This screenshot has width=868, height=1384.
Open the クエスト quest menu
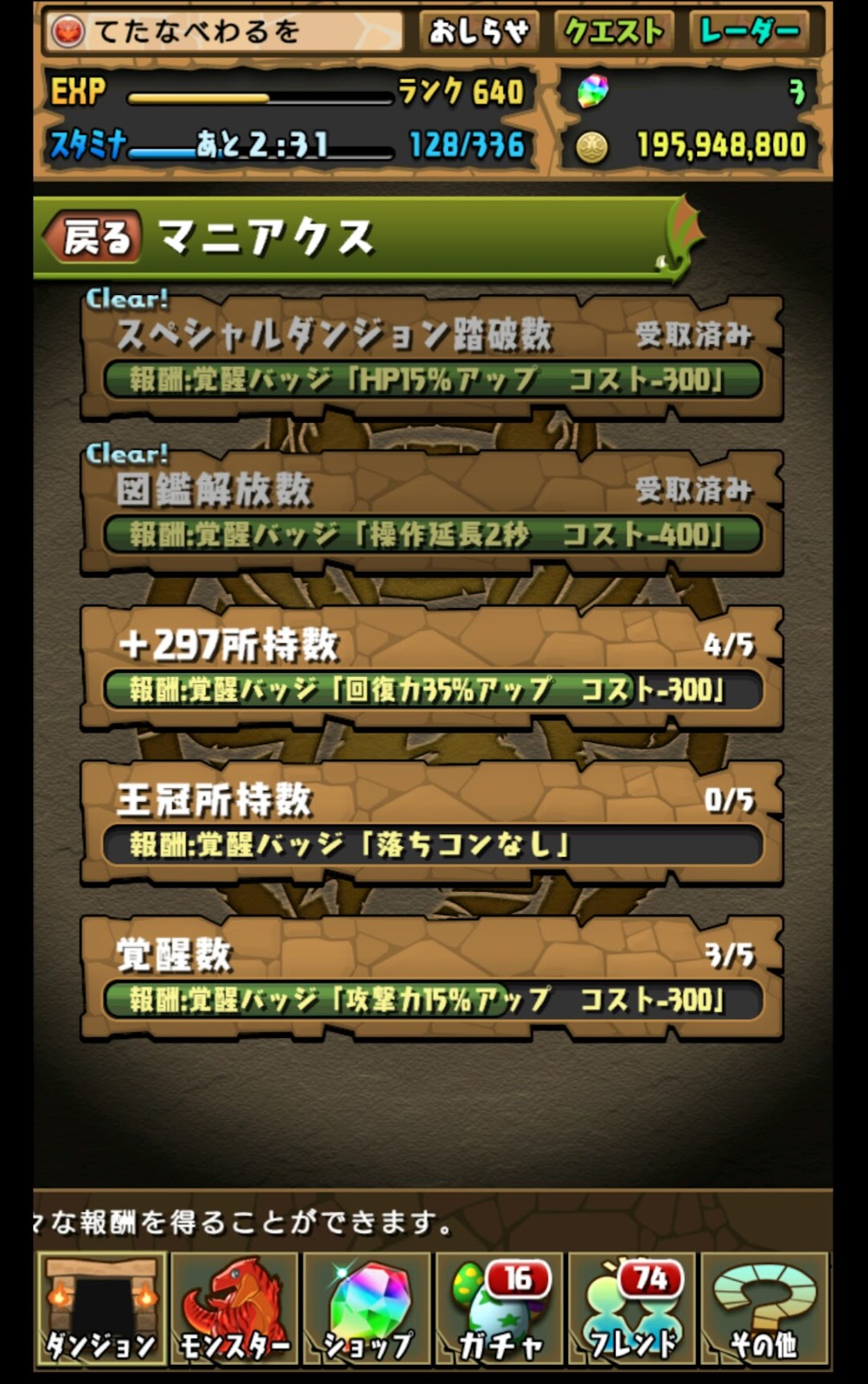pyautogui.click(x=614, y=32)
